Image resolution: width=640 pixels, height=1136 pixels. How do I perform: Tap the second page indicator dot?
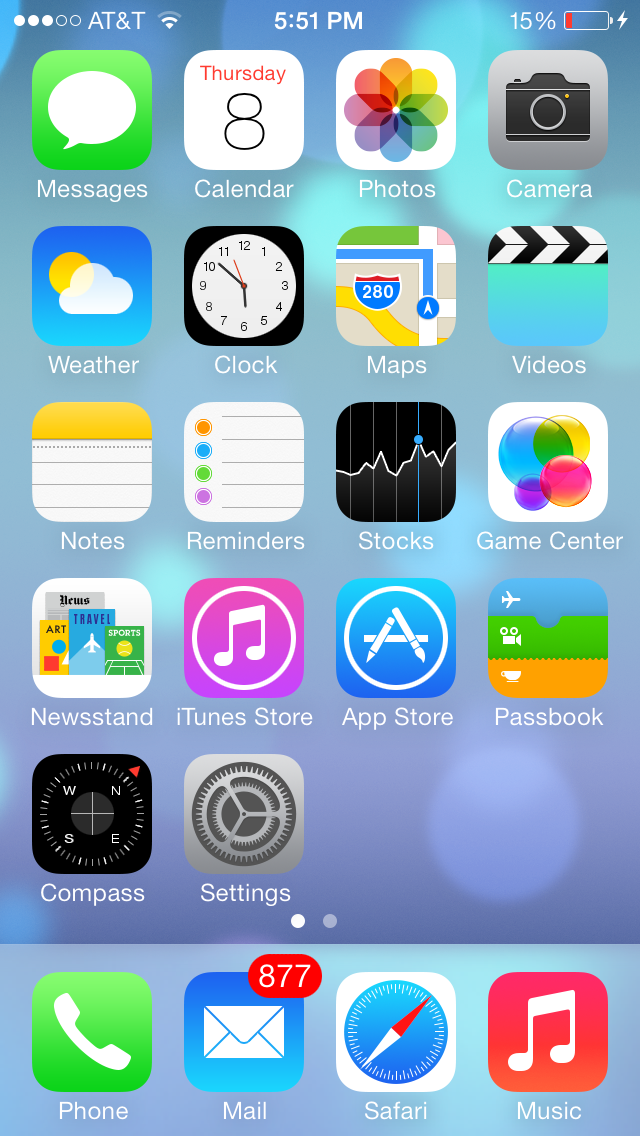pyautogui.click(x=330, y=921)
